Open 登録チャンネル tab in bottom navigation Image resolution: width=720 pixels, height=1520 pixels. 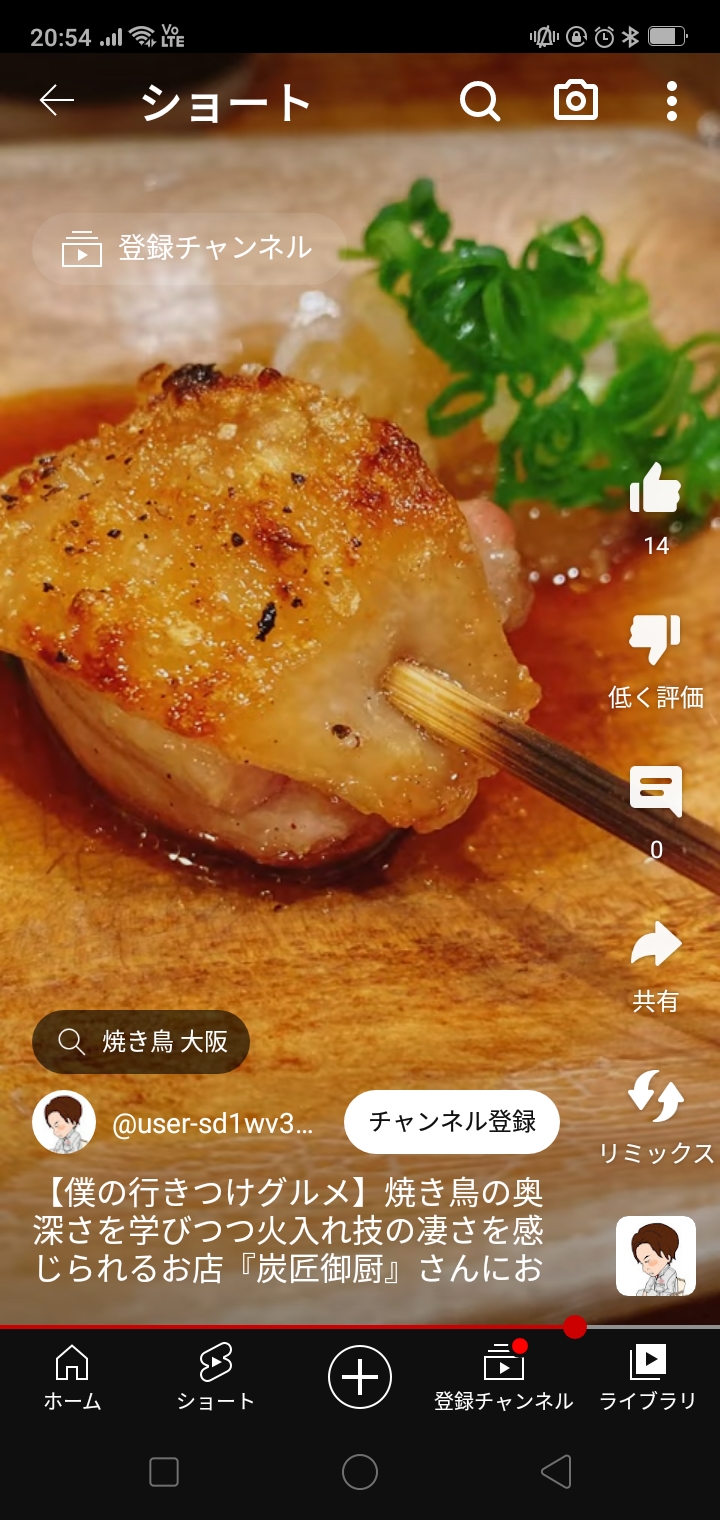(x=504, y=1376)
